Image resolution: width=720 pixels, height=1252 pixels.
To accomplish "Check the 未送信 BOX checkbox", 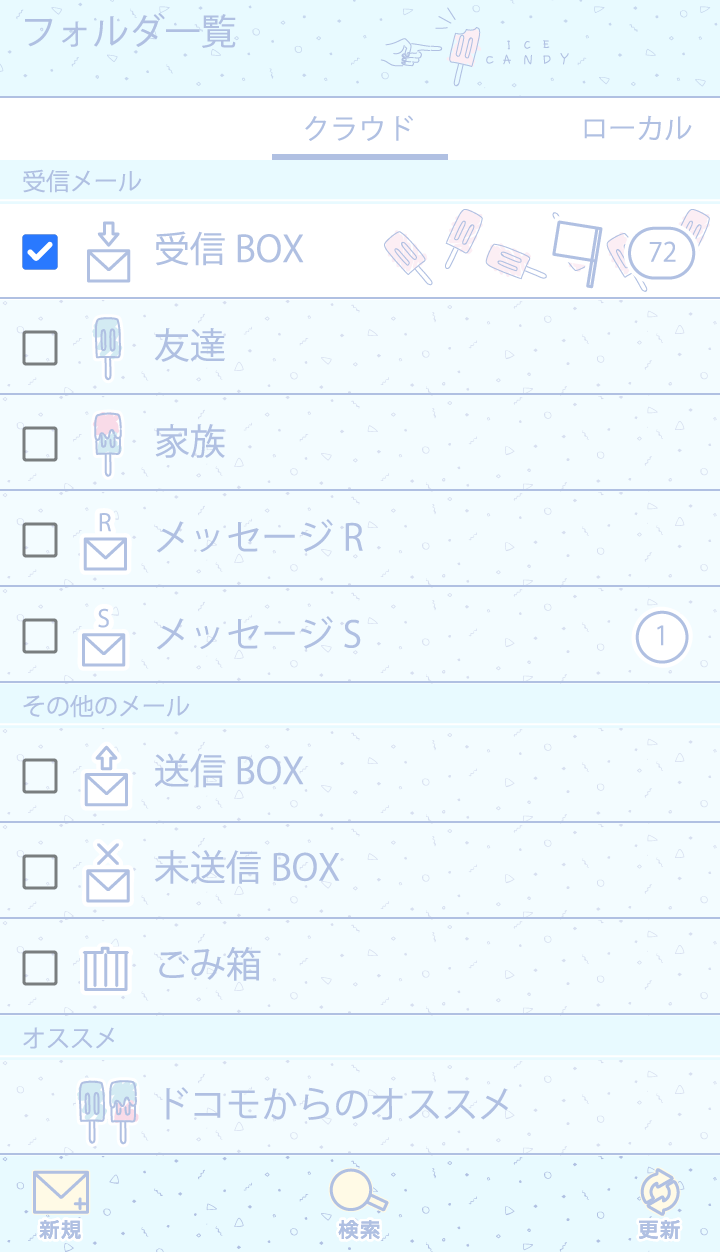I will (x=40, y=872).
